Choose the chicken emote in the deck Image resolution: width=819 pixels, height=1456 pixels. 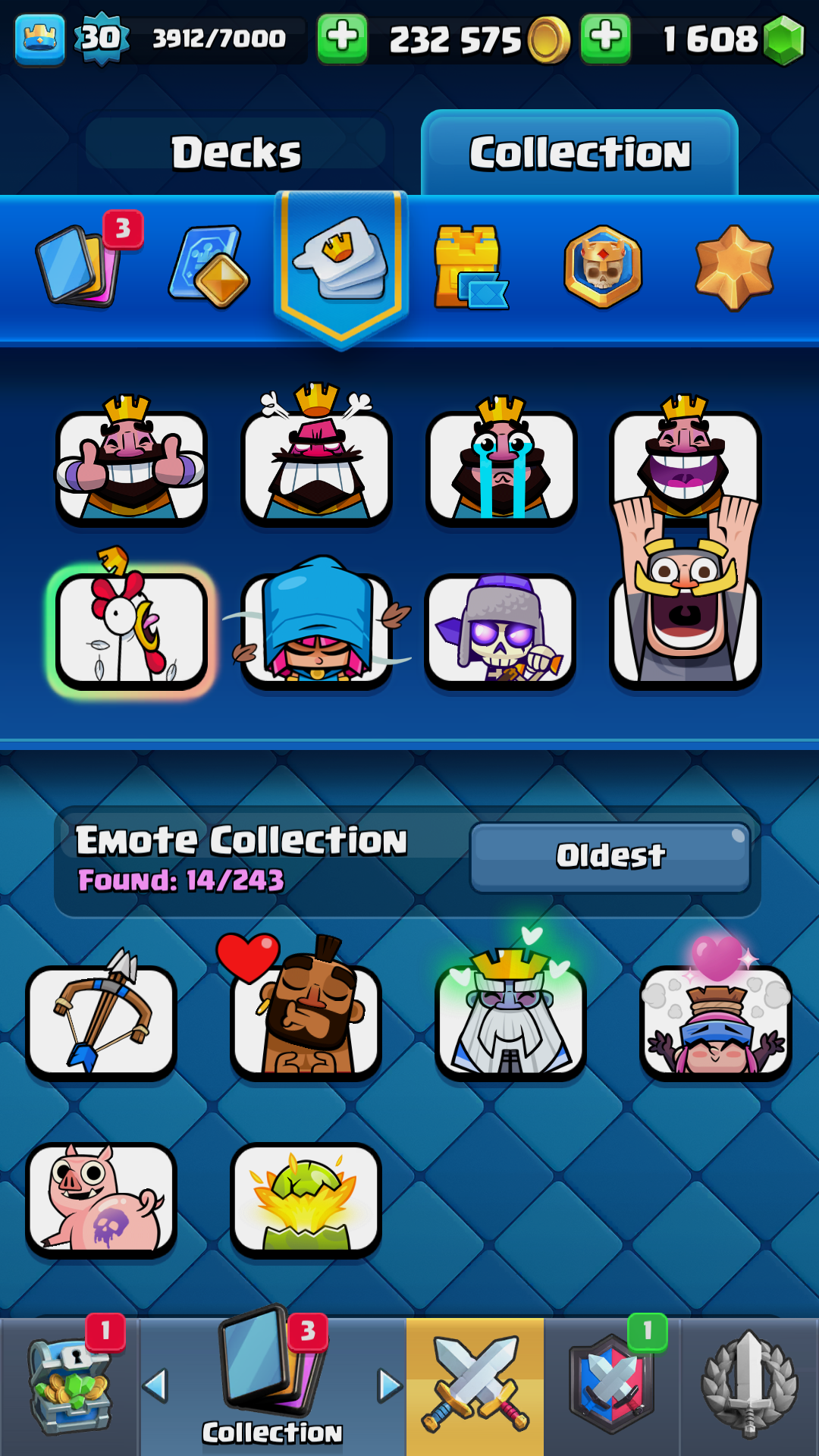(130, 623)
